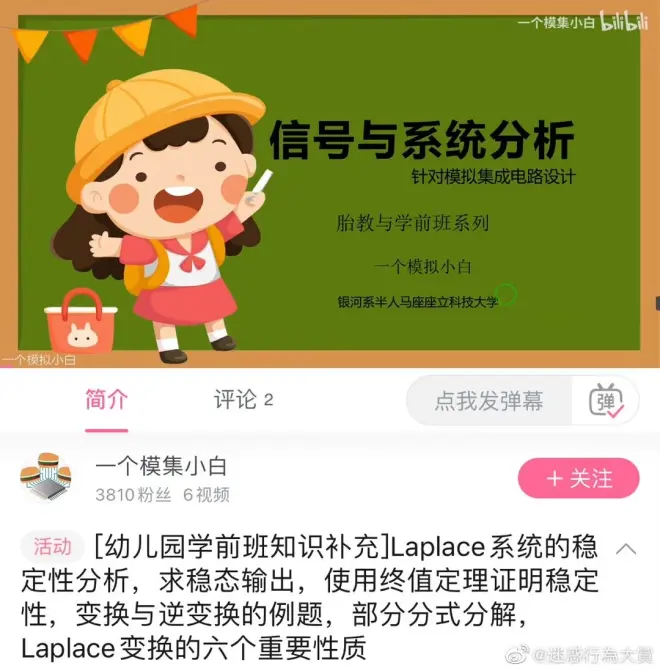This screenshot has height=671, width=660.
Task: Open uploader 一个模集小白's profile
Action: tap(160, 466)
